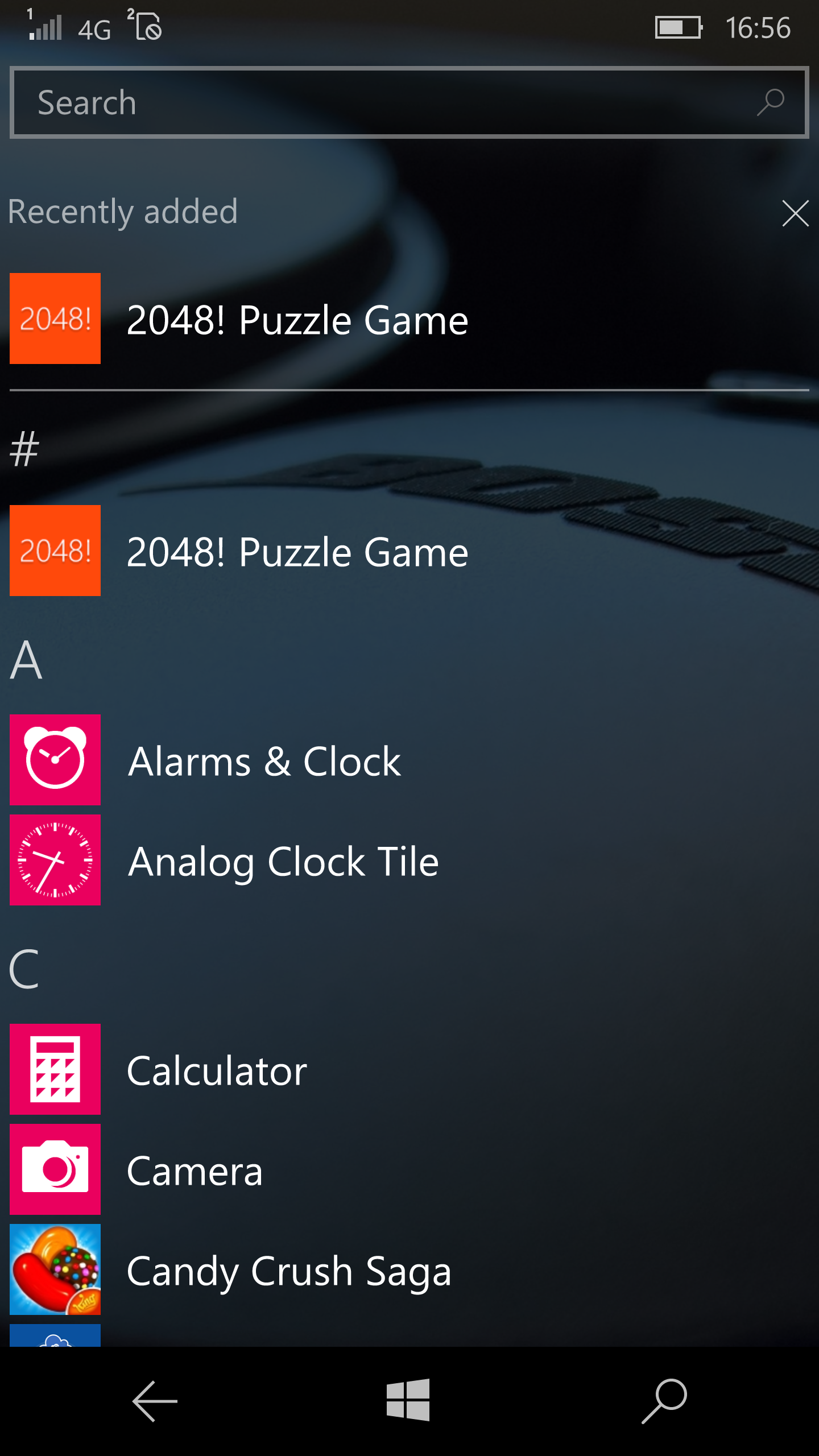Image resolution: width=819 pixels, height=1456 pixels.
Task: Tap the C letter header
Action: click(x=24, y=969)
